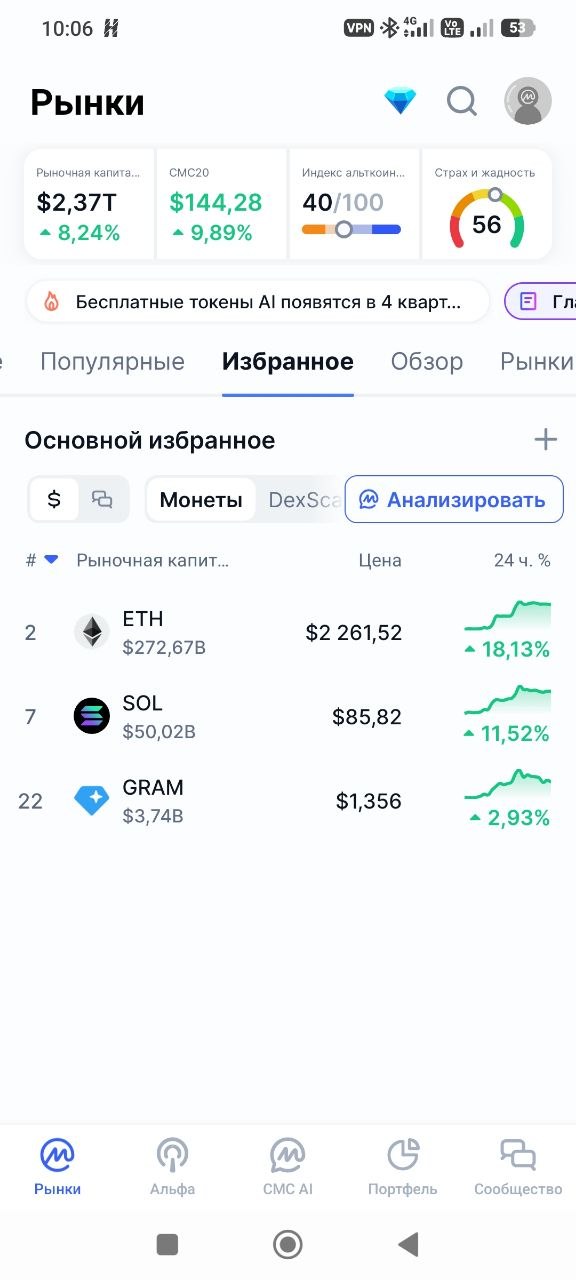Add a watchlist with the plus icon
Screen dimensions: 576x1280
[x=545, y=440]
